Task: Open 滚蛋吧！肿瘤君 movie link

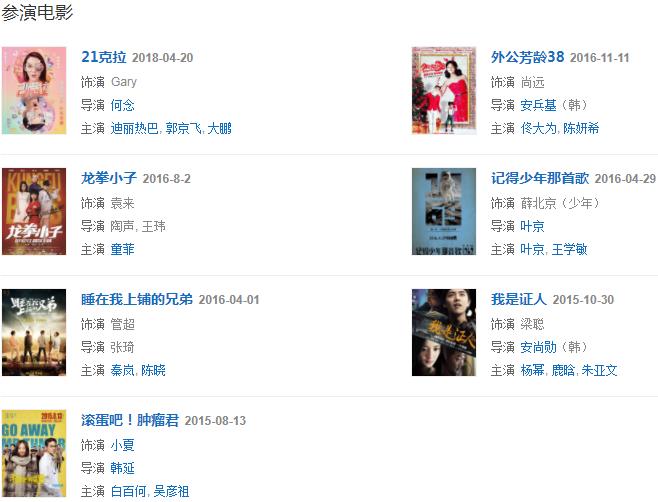Action: pos(130,420)
